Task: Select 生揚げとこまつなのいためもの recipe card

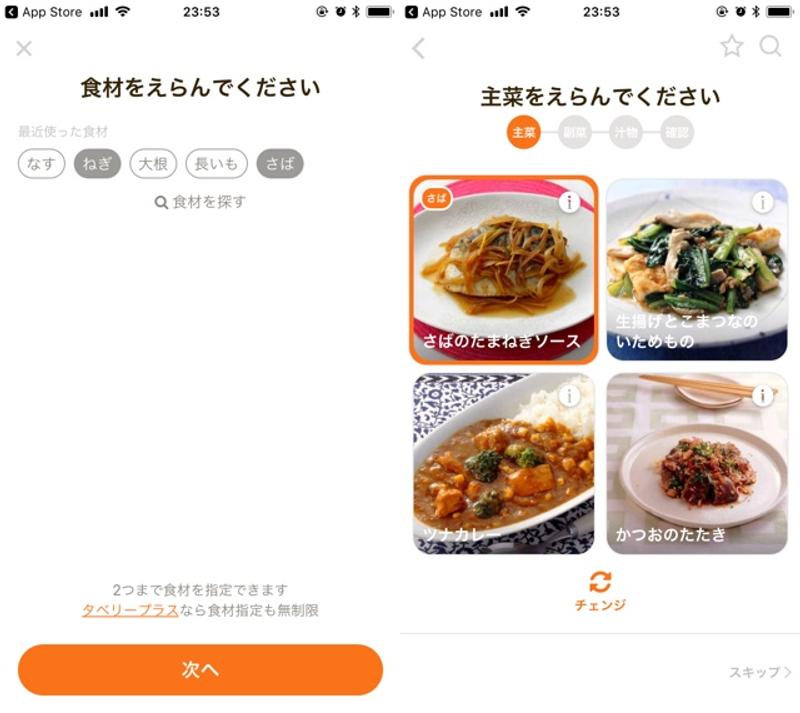Action: pos(697,270)
